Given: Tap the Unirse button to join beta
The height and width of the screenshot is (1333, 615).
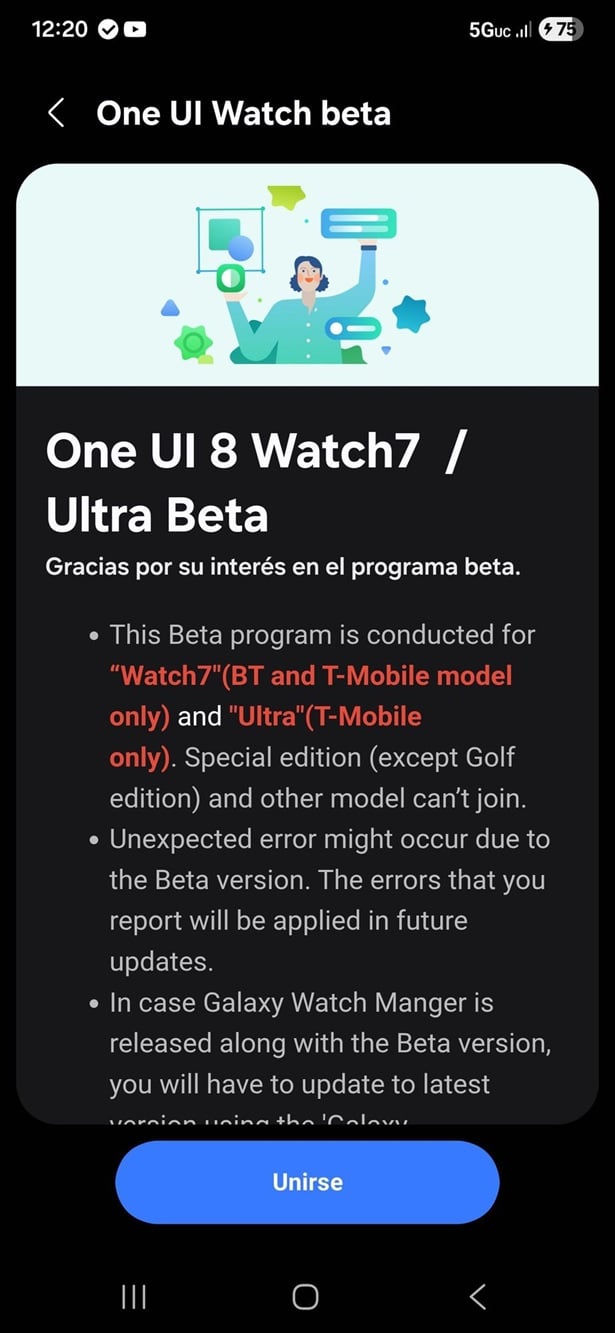Looking at the screenshot, I should coord(307,1182).
